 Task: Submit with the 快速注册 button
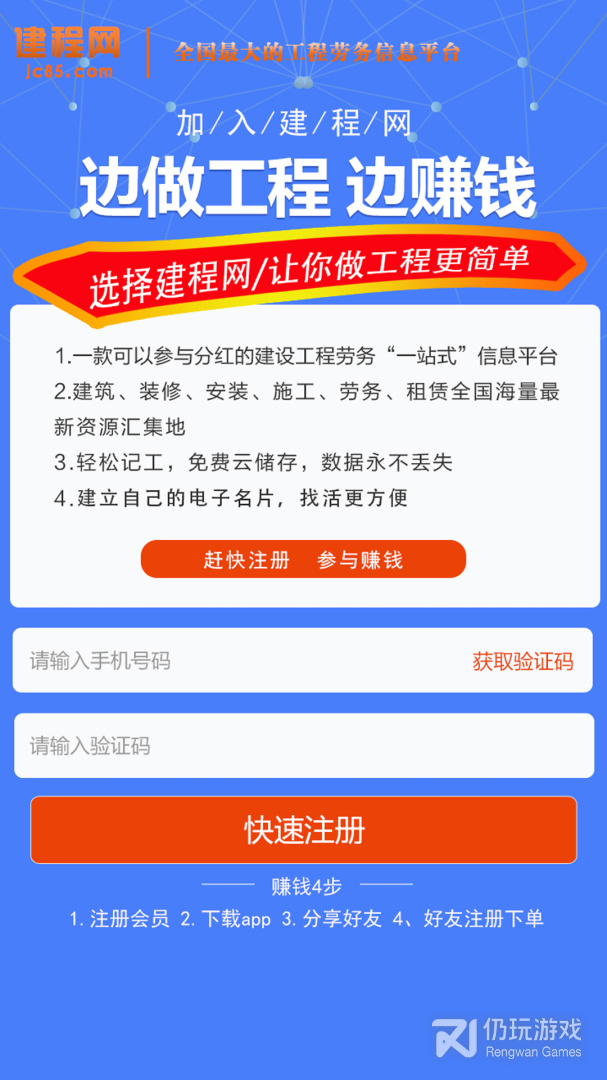click(304, 830)
